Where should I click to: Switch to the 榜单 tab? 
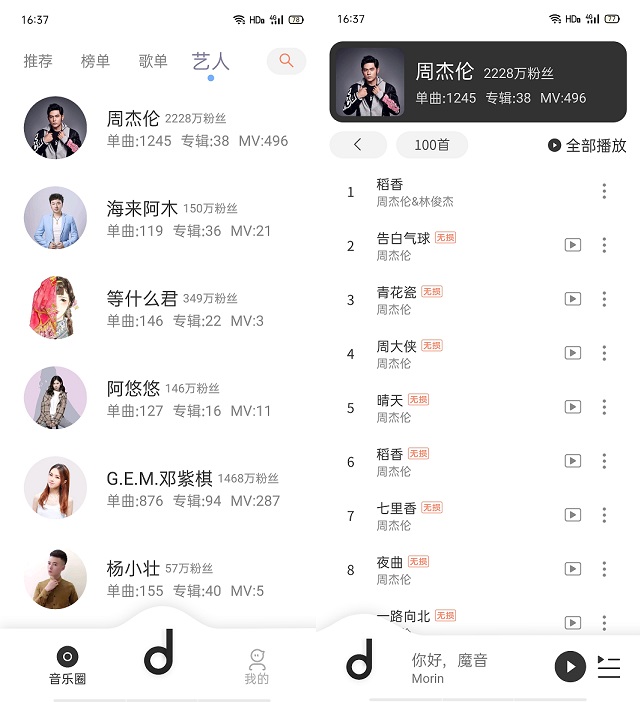point(95,62)
